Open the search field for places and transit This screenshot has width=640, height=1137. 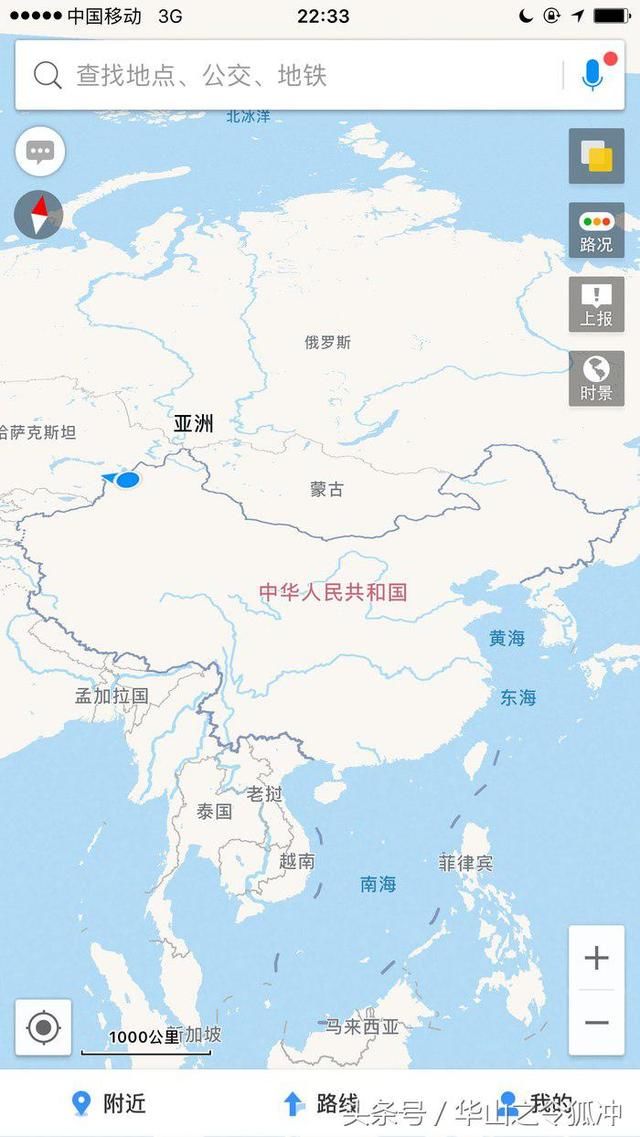pos(290,75)
